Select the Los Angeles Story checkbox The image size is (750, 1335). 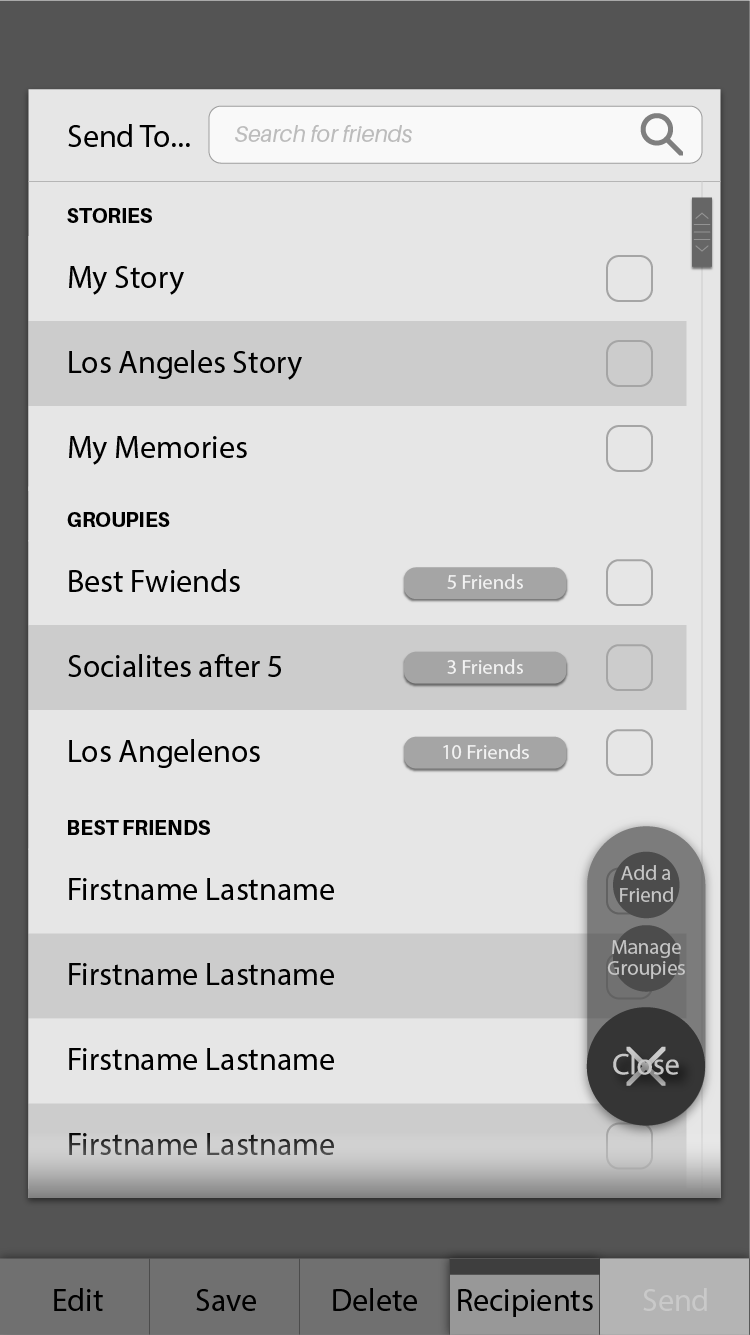click(629, 363)
